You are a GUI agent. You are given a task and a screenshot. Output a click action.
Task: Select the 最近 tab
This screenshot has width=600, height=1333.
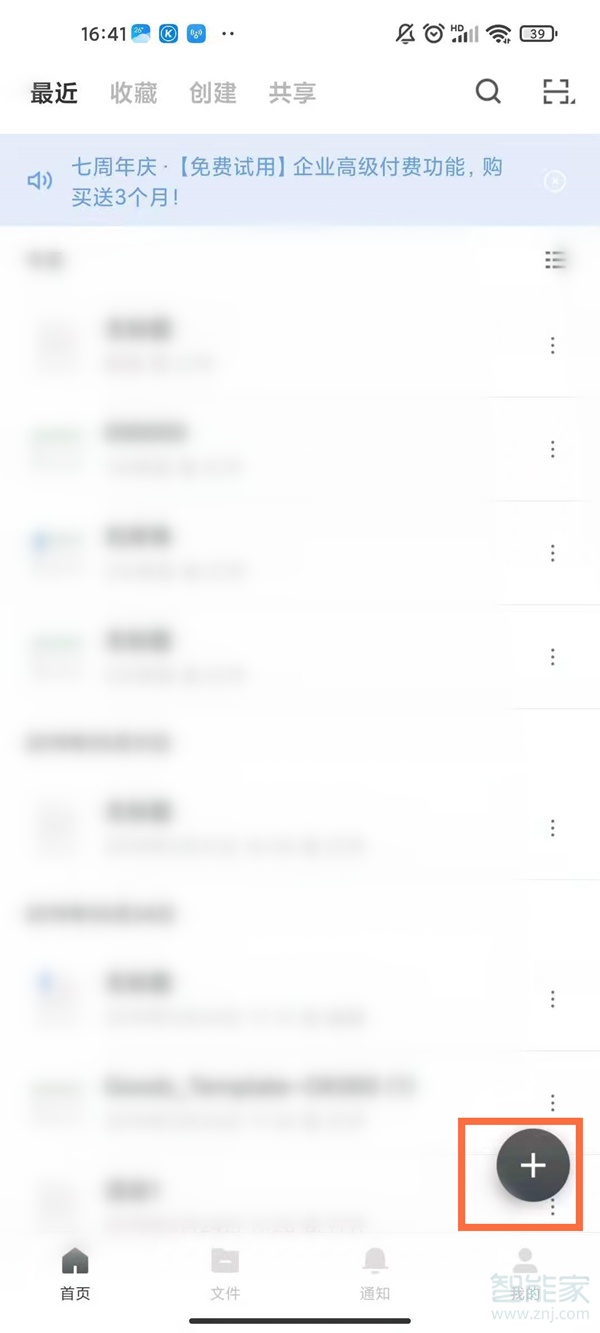point(54,93)
